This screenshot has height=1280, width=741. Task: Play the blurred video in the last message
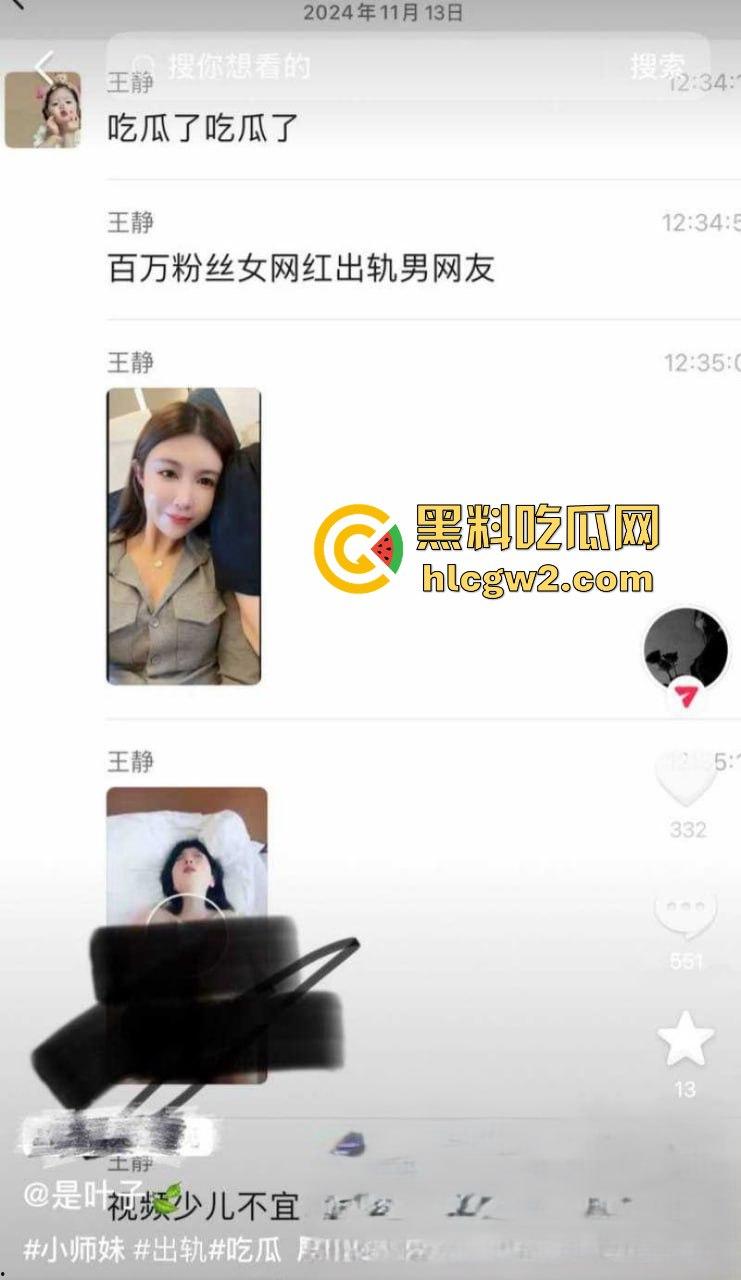tap(185, 930)
